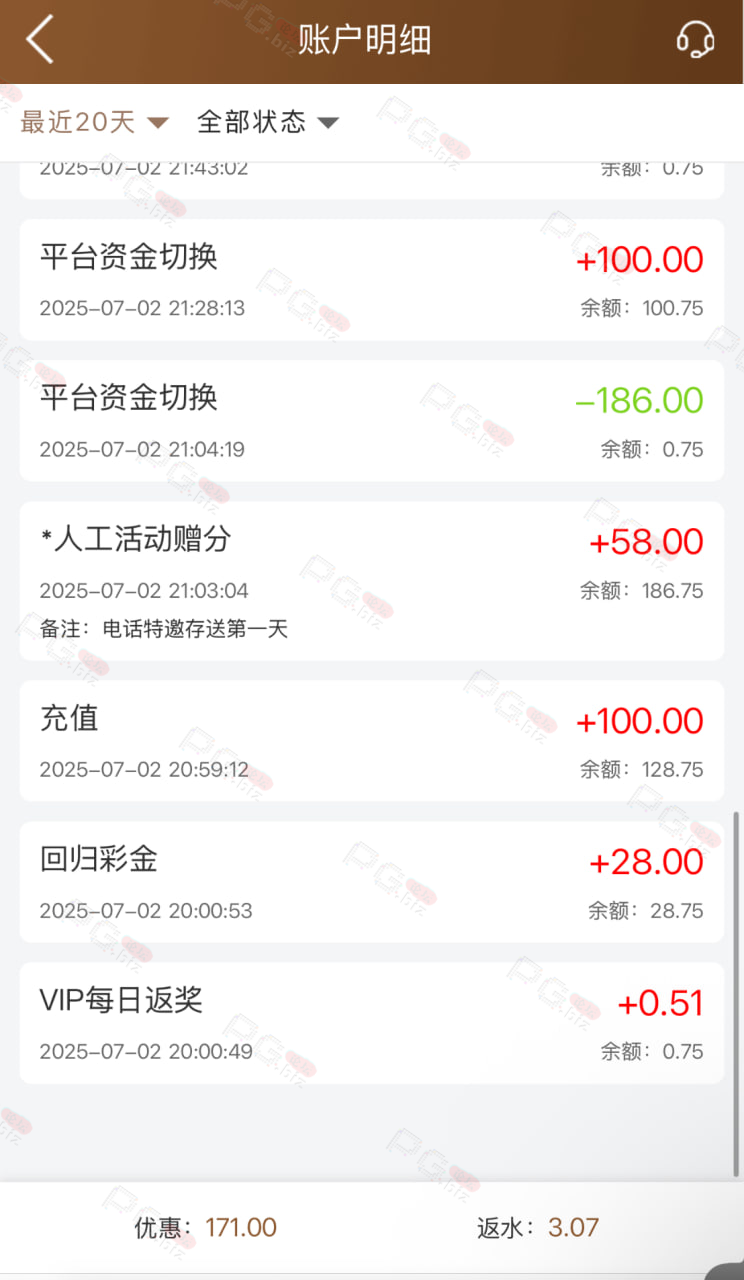Open customer service via the headset icon
744x1280 pixels.
[695, 41]
